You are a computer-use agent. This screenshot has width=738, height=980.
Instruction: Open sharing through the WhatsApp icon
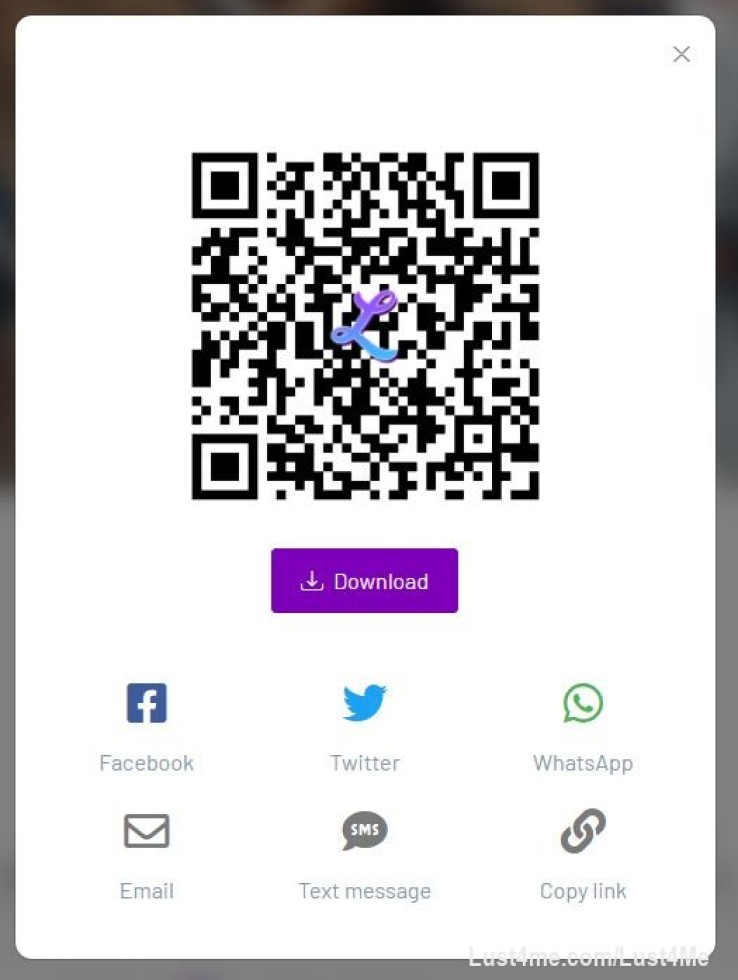tap(583, 703)
